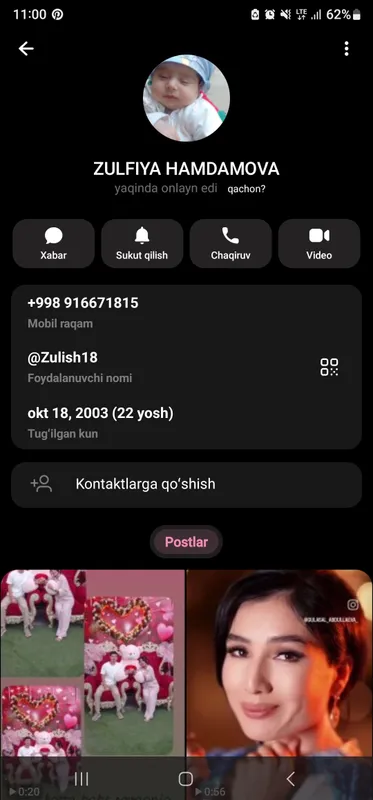The width and height of the screenshot is (373, 800).
Task: Go back using the top arrow
Action: [x=26, y=48]
